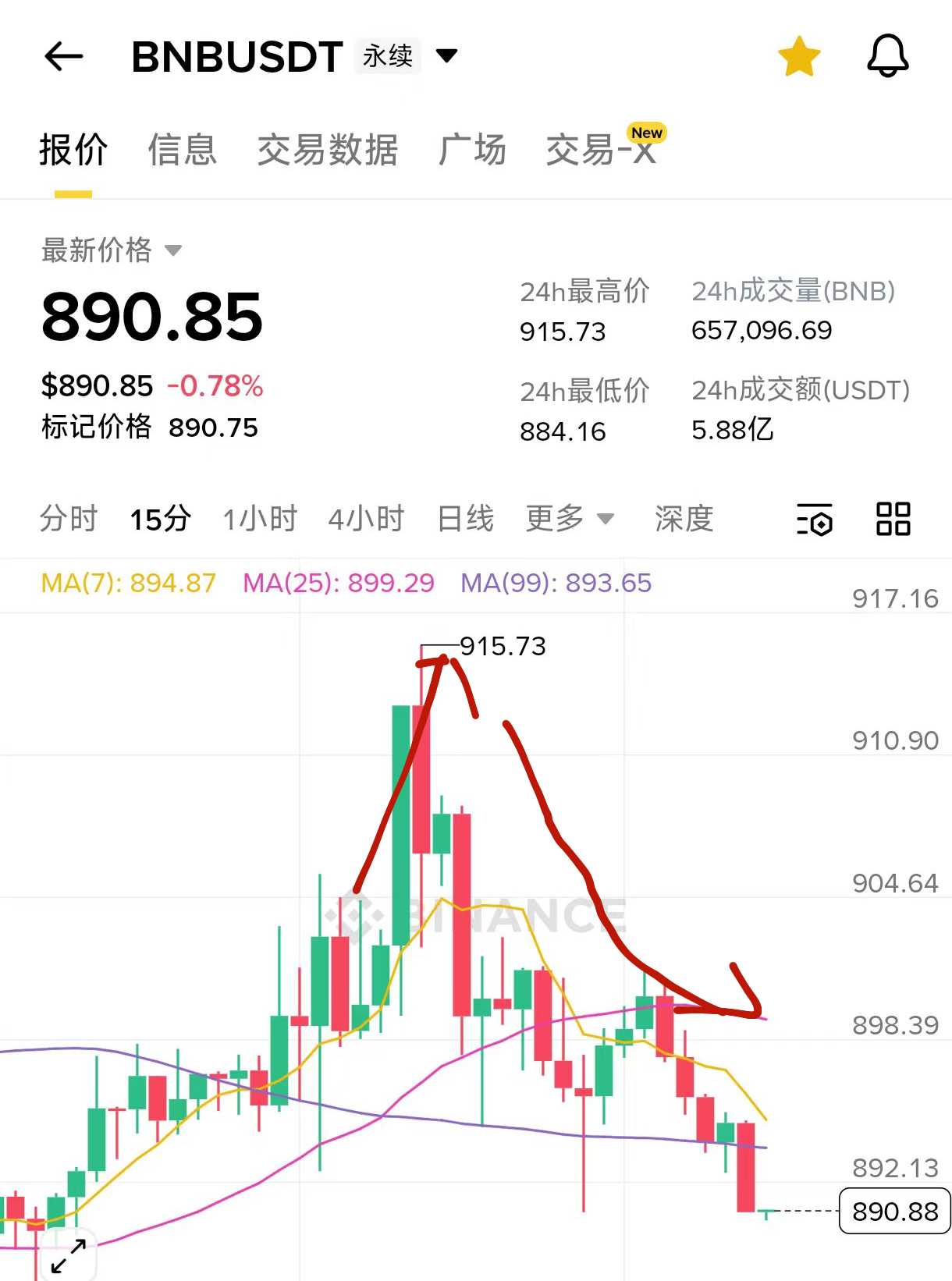Screen dimensions: 952x1281
Task: Toggle the favorite star for BNBUSDT
Action: click(797, 55)
